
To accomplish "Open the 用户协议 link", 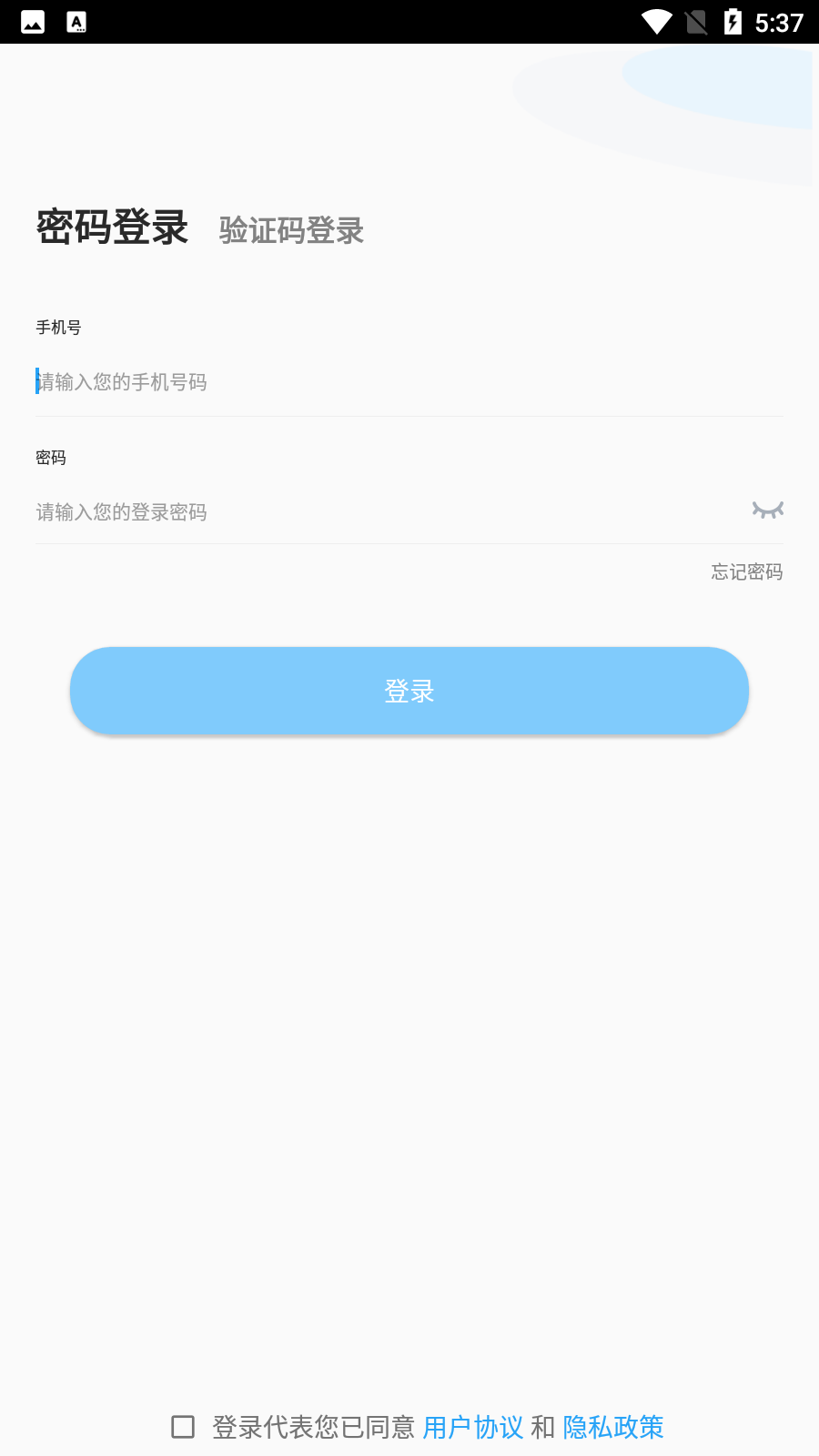I will tap(472, 1427).
